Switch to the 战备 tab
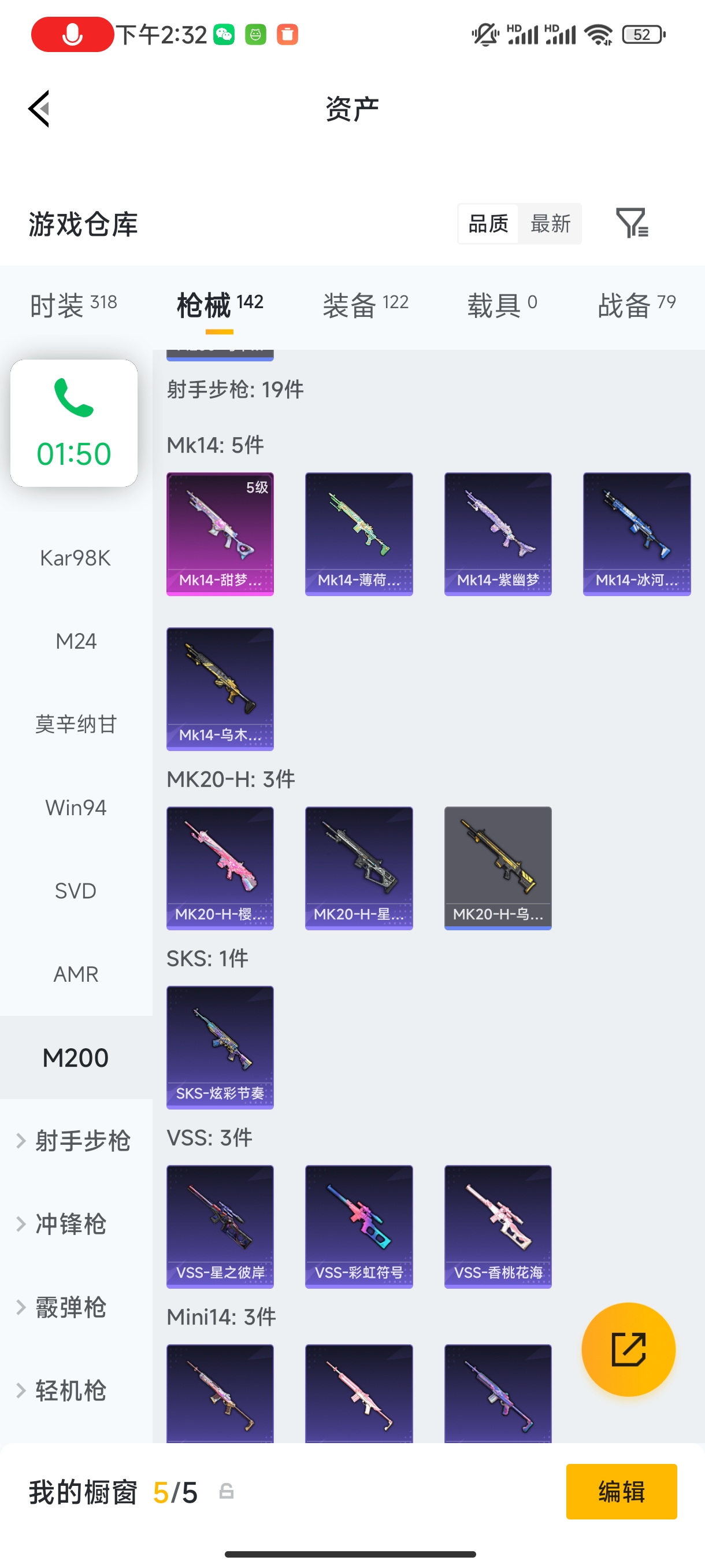The image size is (705, 1568). tap(636, 305)
